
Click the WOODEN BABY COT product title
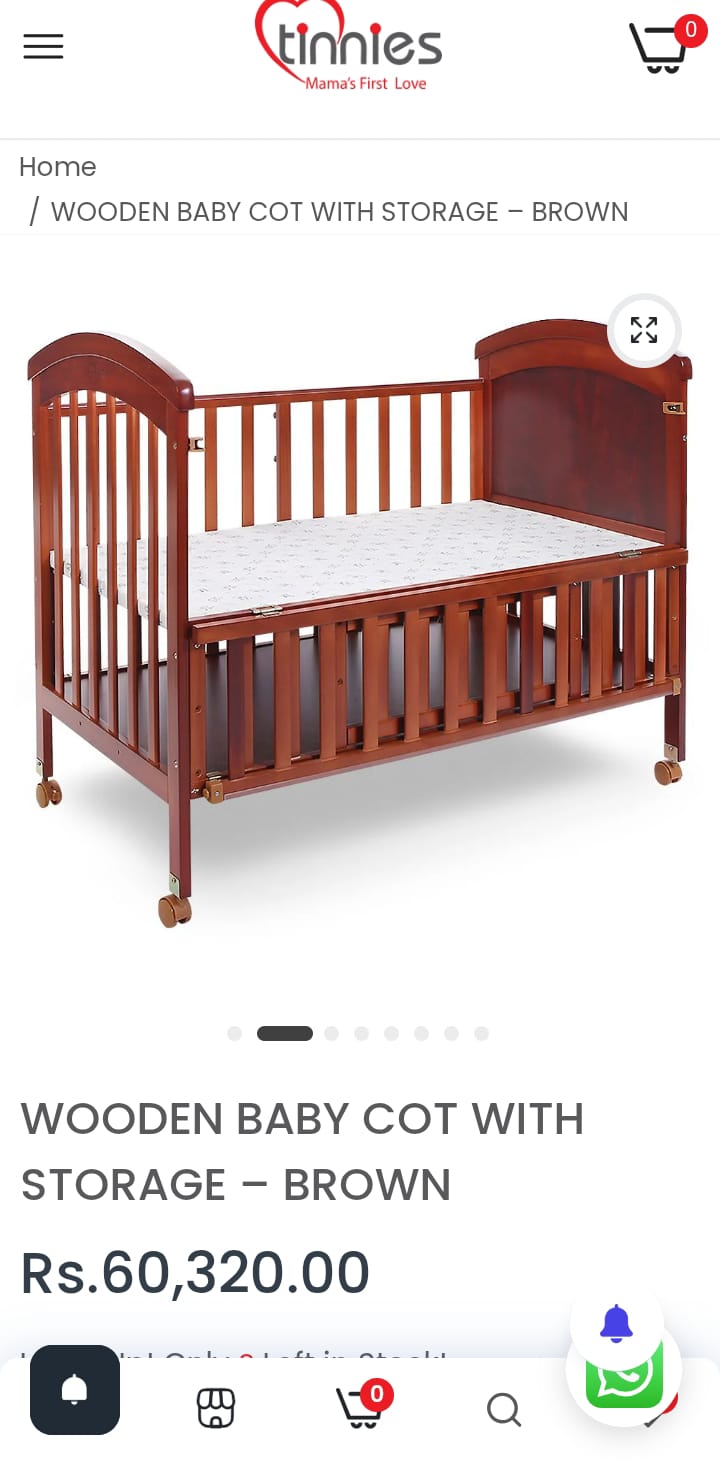(x=303, y=1151)
